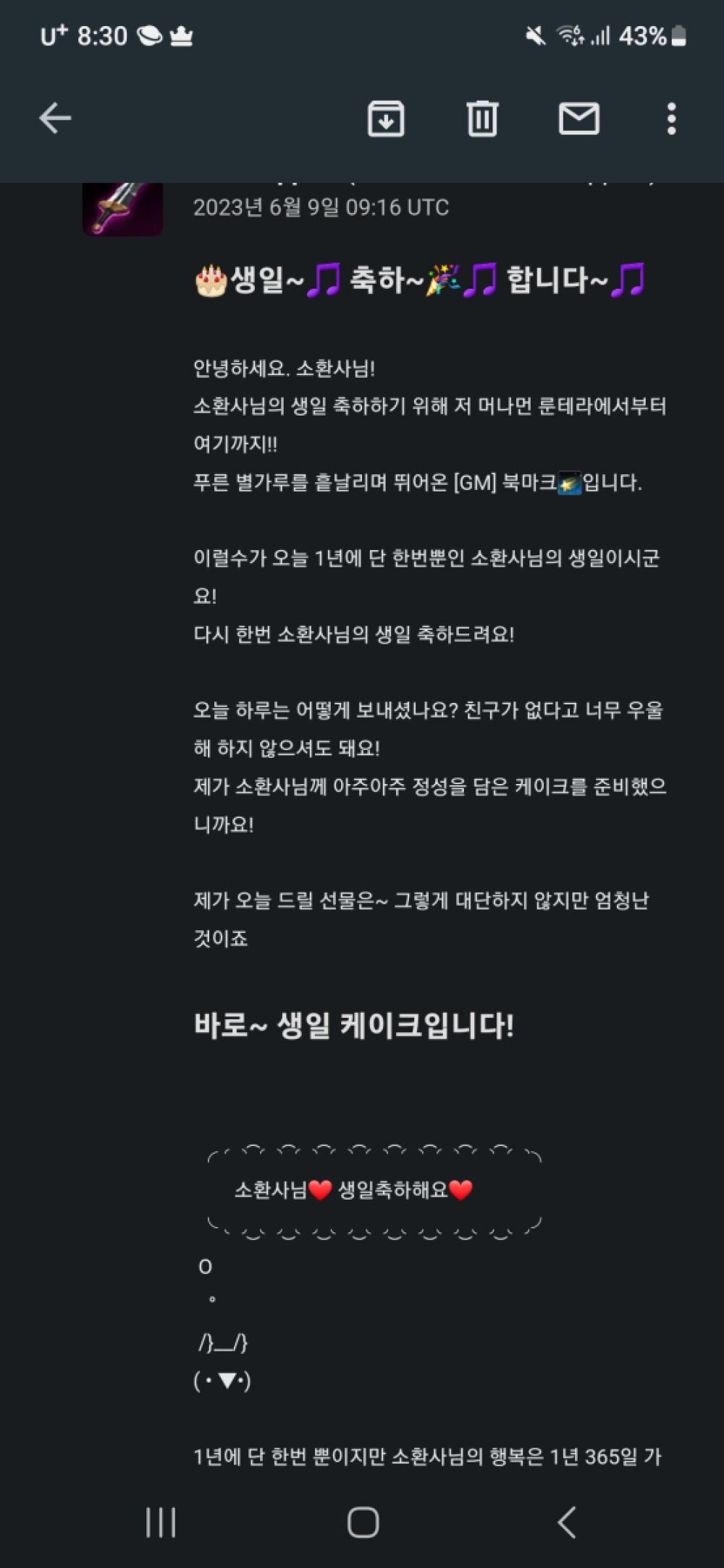
Task: Tap the sender's sword avatar
Action: [x=122, y=208]
